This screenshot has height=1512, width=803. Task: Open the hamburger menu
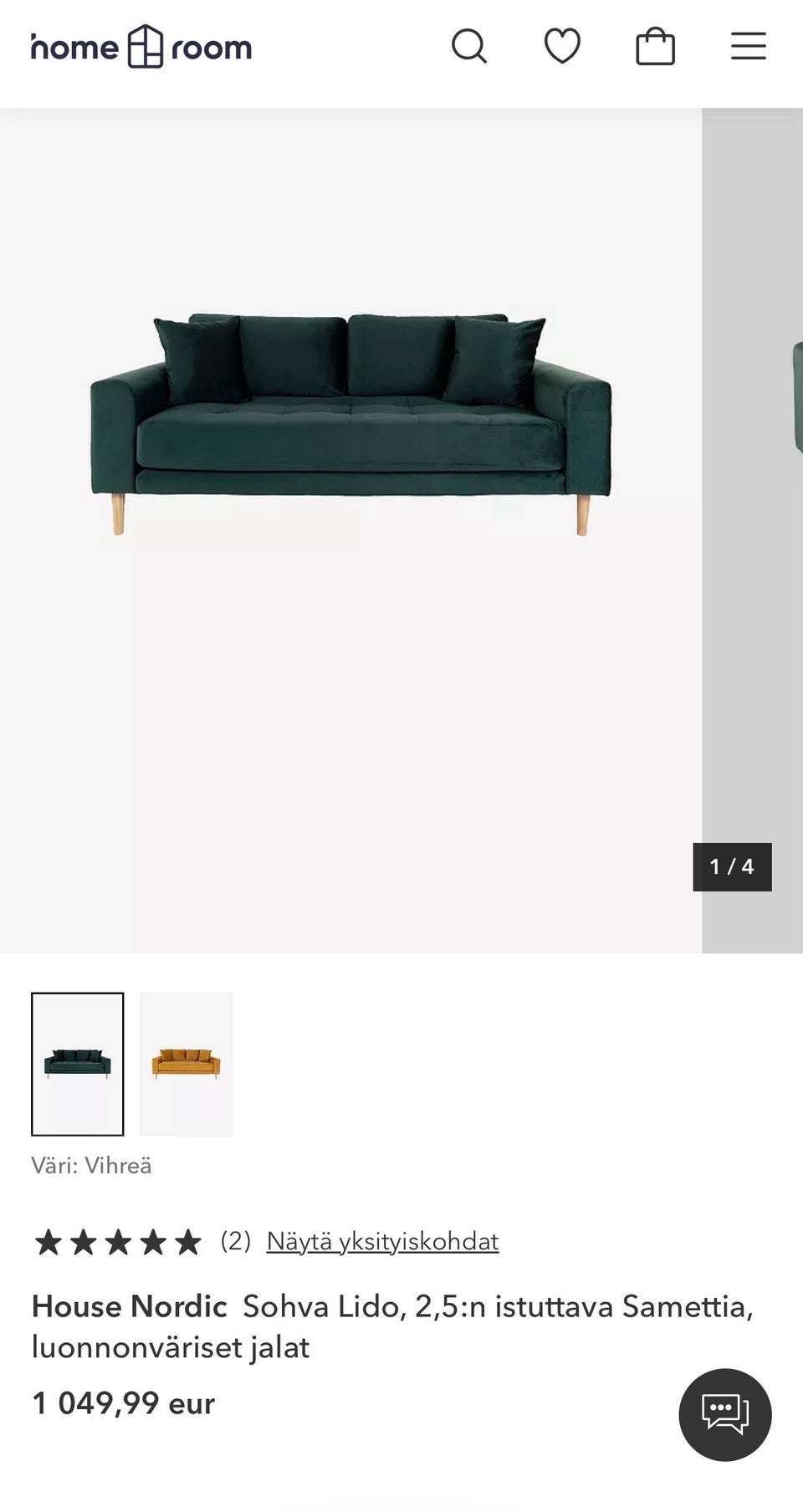748,47
